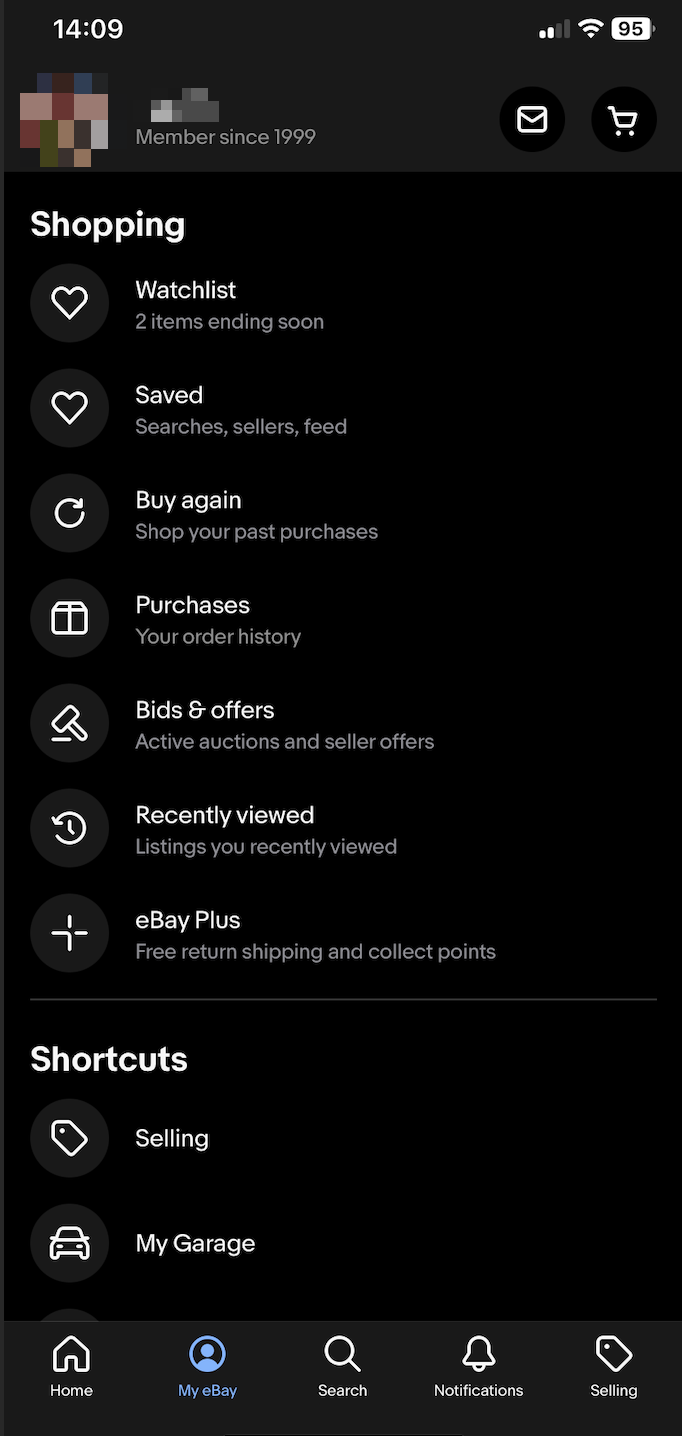Switch to the Selling tab
682x1436 pixels.
point(613,1368)
